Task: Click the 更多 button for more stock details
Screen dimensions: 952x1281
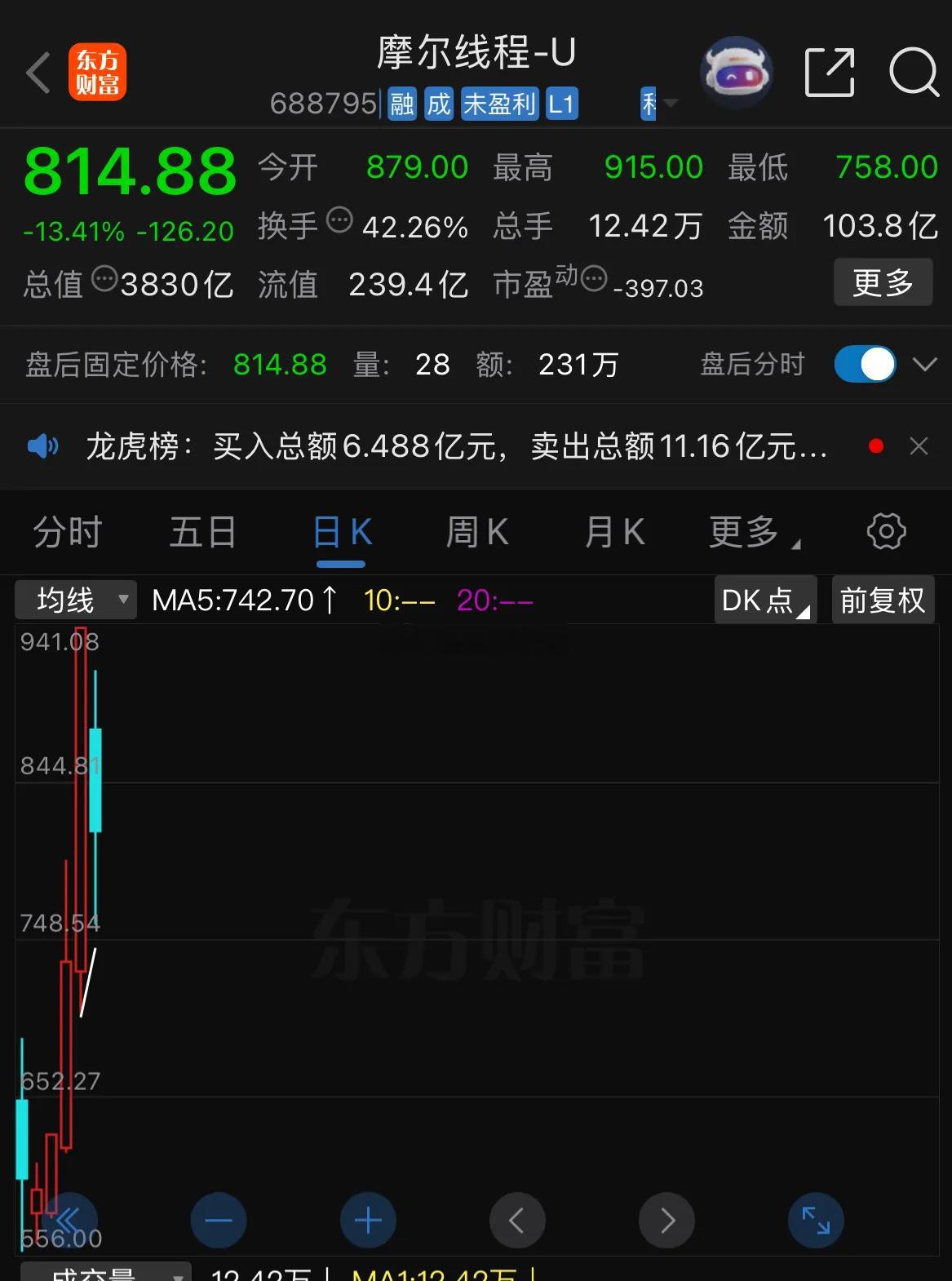Action: pyautogui.click(x=883, y=282)
